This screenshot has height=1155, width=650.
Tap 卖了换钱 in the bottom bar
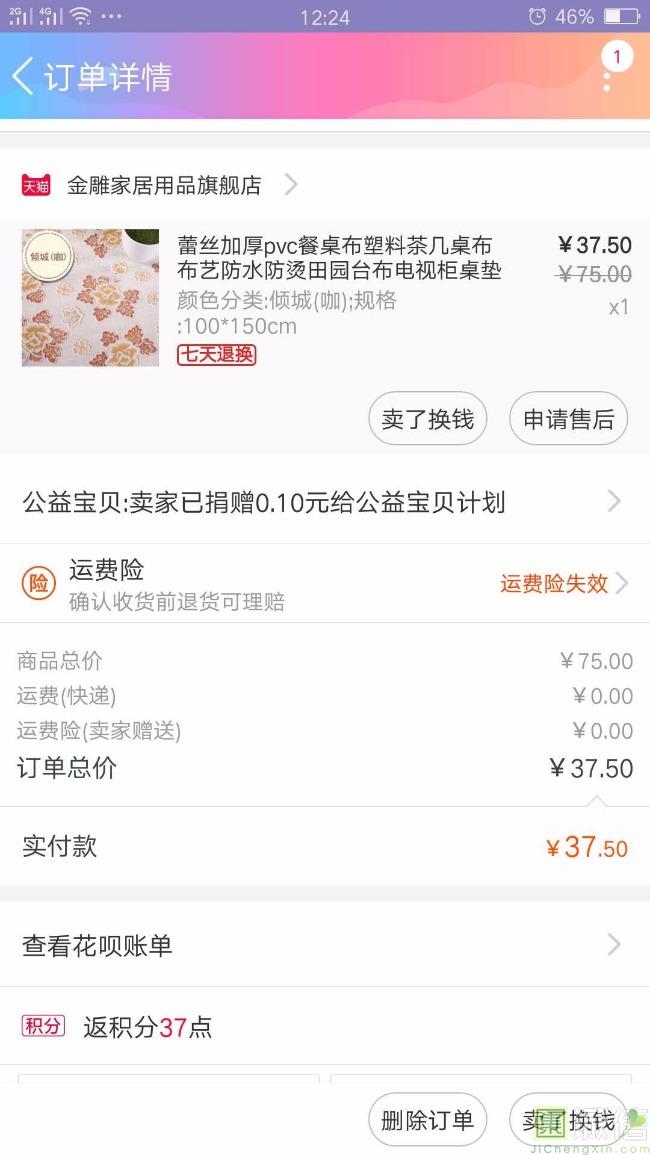[568, 1121]
